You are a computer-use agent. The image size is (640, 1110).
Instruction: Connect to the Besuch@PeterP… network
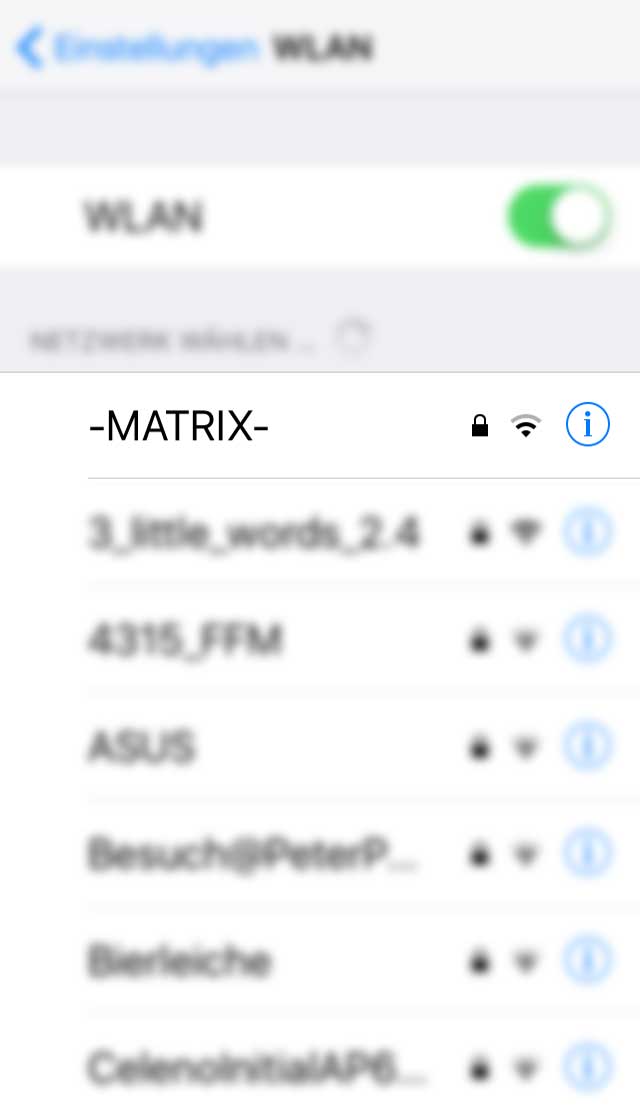pyautogui.click(x=255, y=853)
